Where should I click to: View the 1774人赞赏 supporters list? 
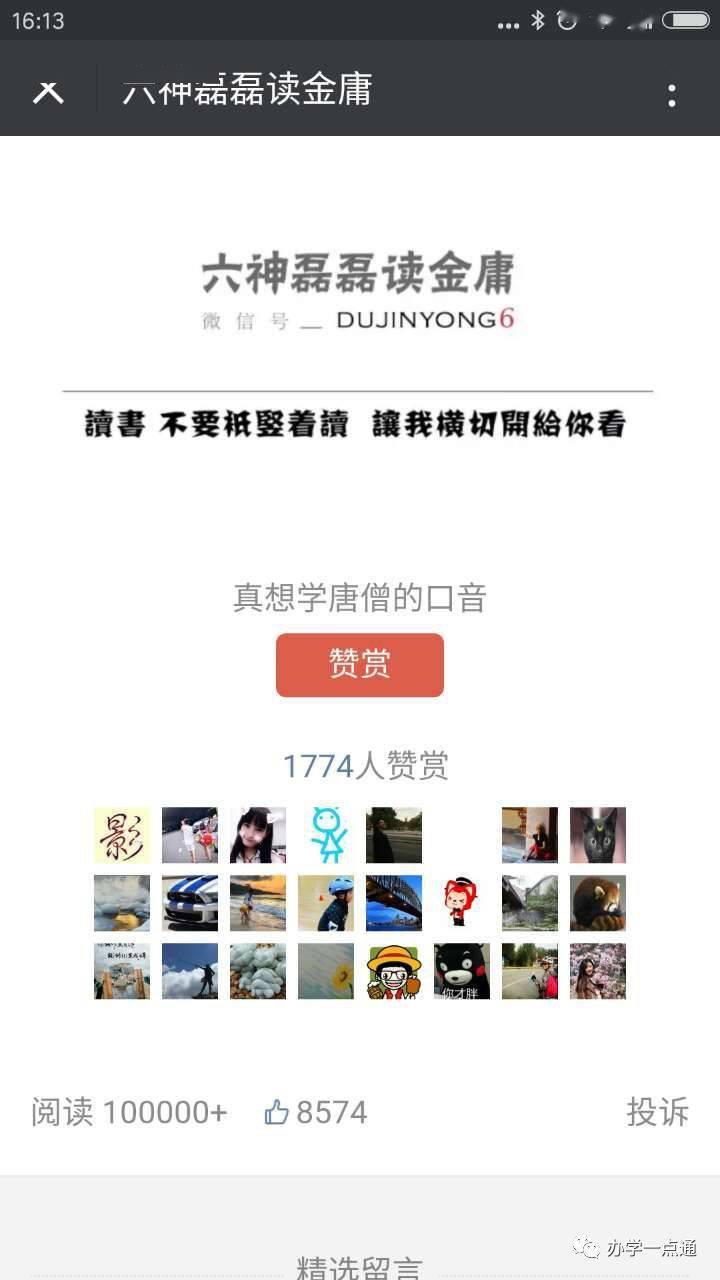click(365, 766)
